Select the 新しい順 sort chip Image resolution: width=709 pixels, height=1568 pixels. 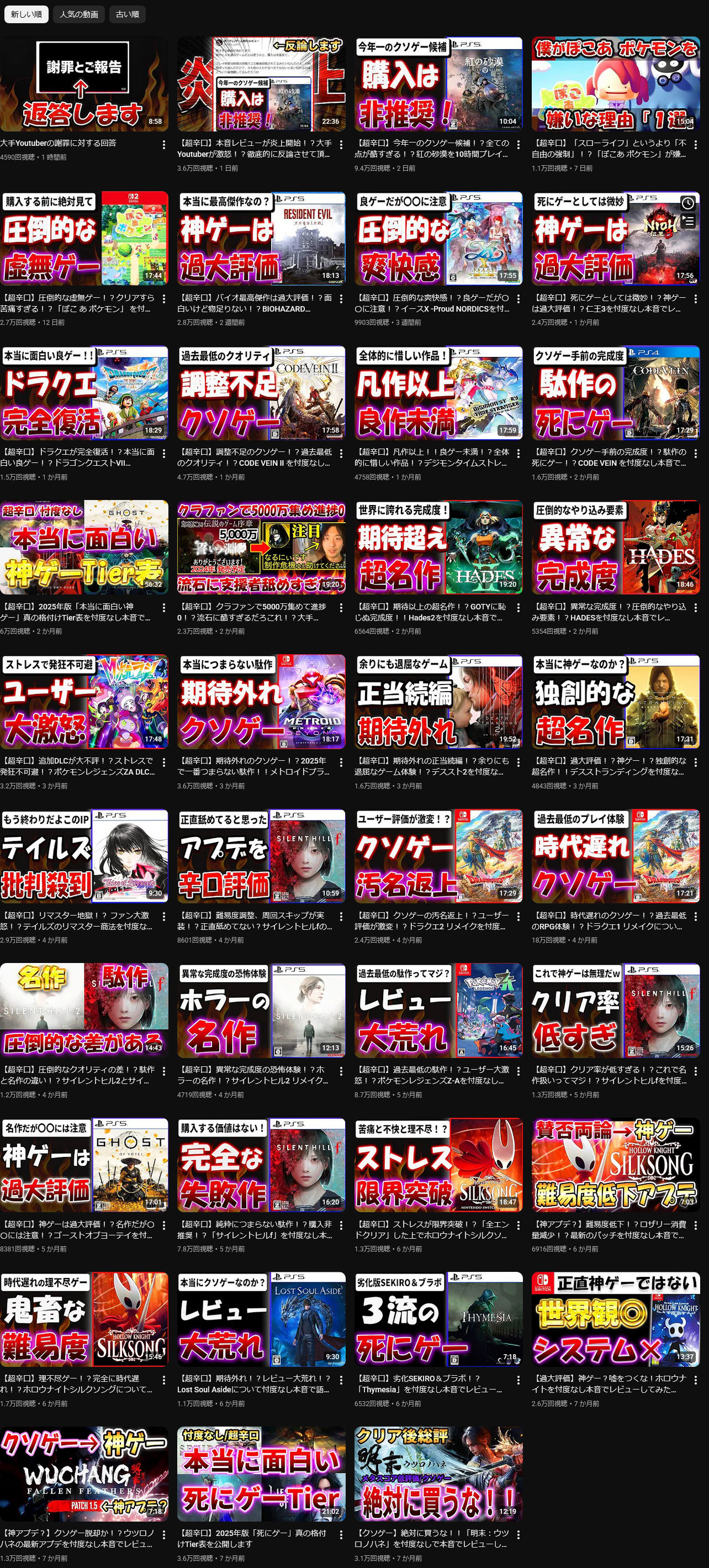(x=26, y=14)
